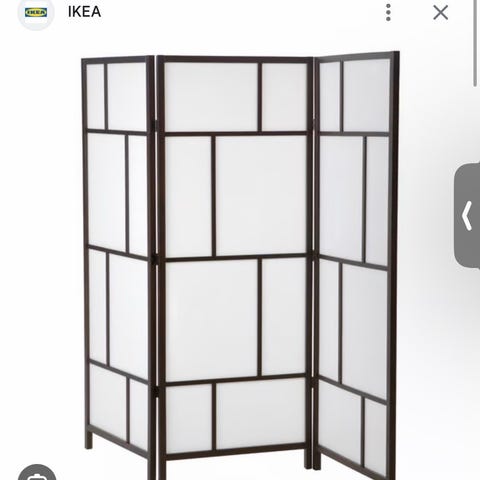Expand the side panel chevron handle
Image resolution: width=480 pixels, height=480 pixels.
[467, 216]
